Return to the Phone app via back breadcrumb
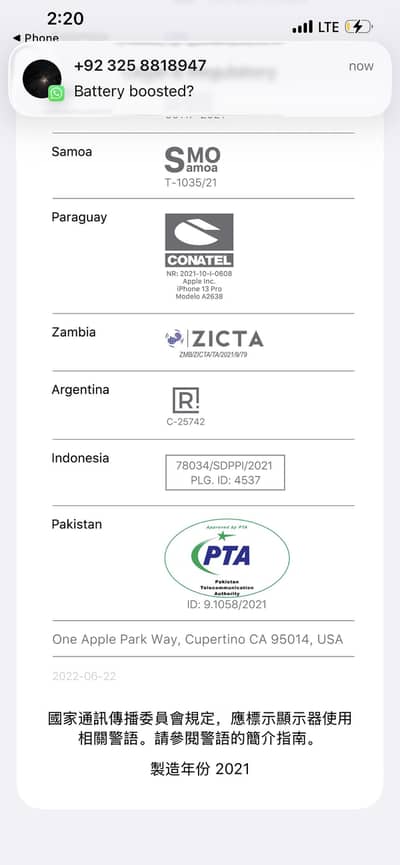The width and height of the screenshot is (400, 865). pyautogui.click(x=36, y=38)
